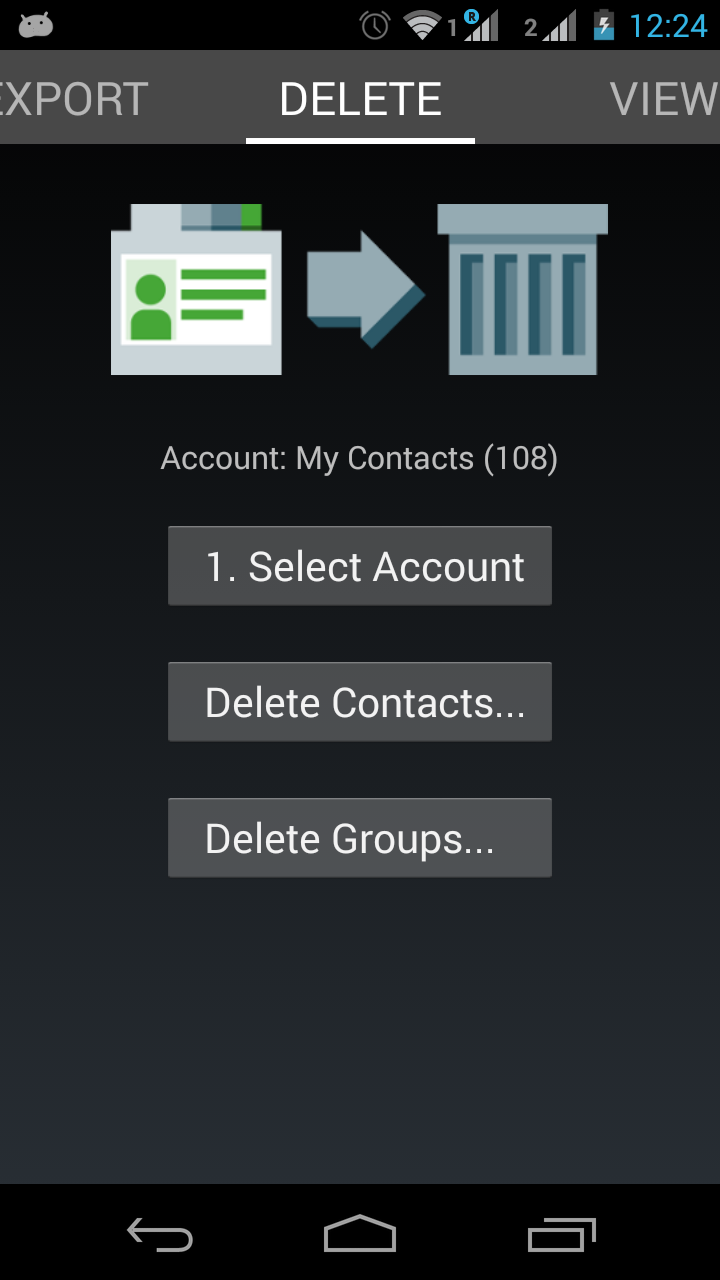
Task: Go back using the system back button
Action: click(x=160, y=1234)
